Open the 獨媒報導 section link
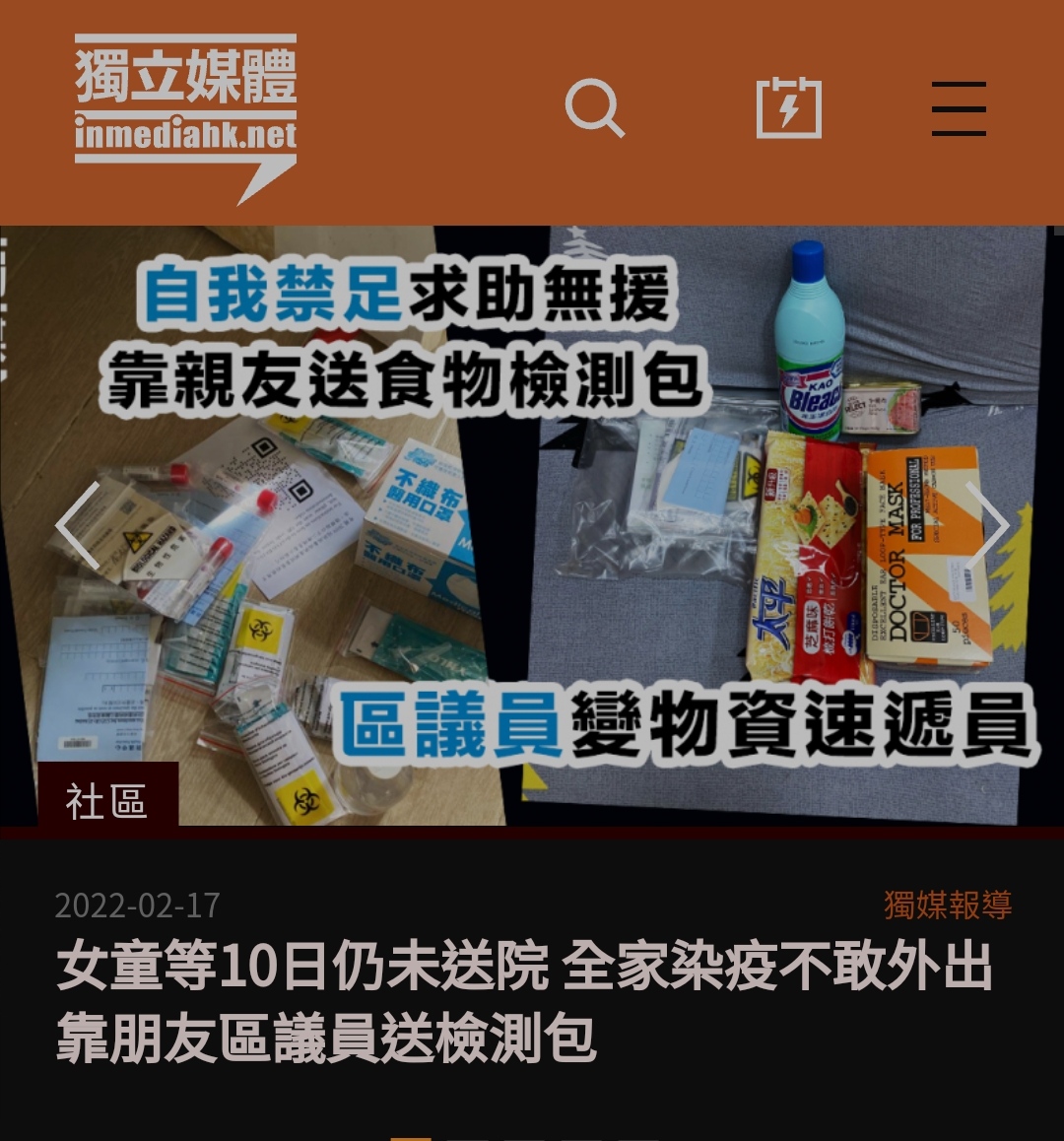Screen dimensions: 1064x1141 click(947, 905)
